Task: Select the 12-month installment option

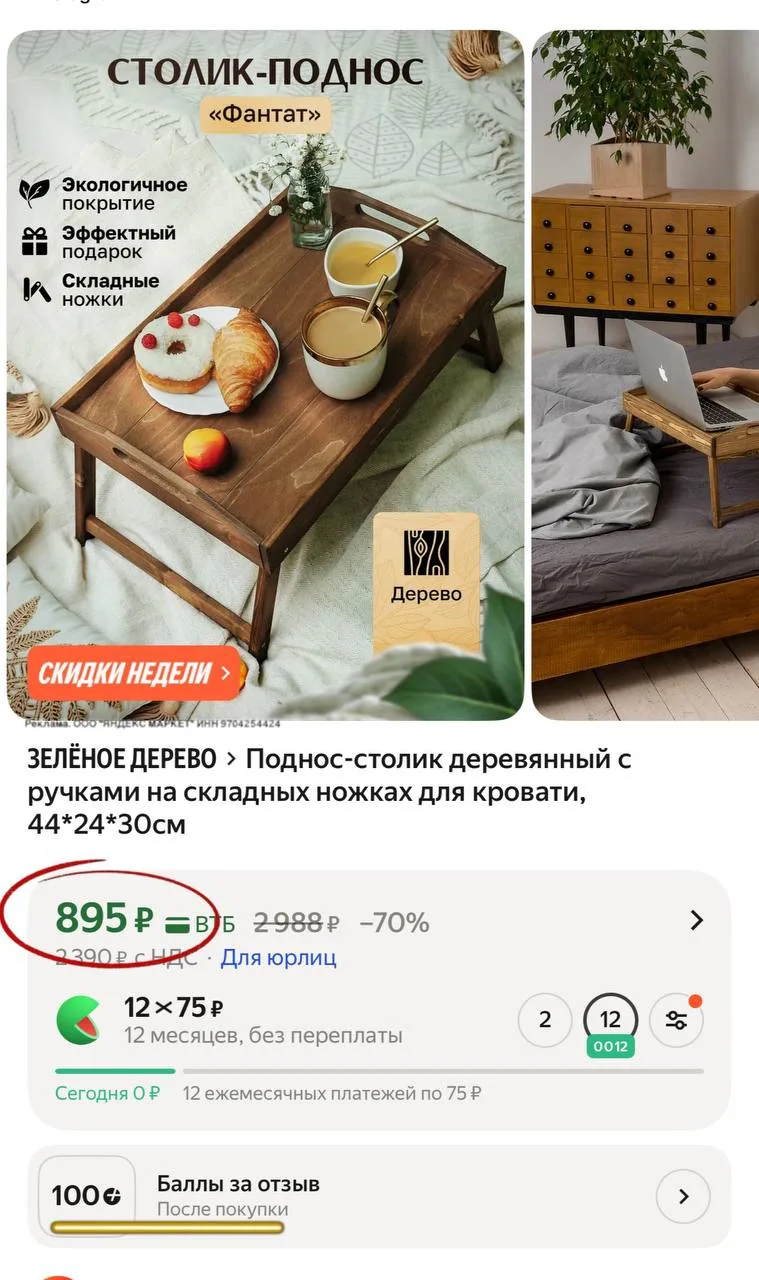Action: (x=610, y=1020)
